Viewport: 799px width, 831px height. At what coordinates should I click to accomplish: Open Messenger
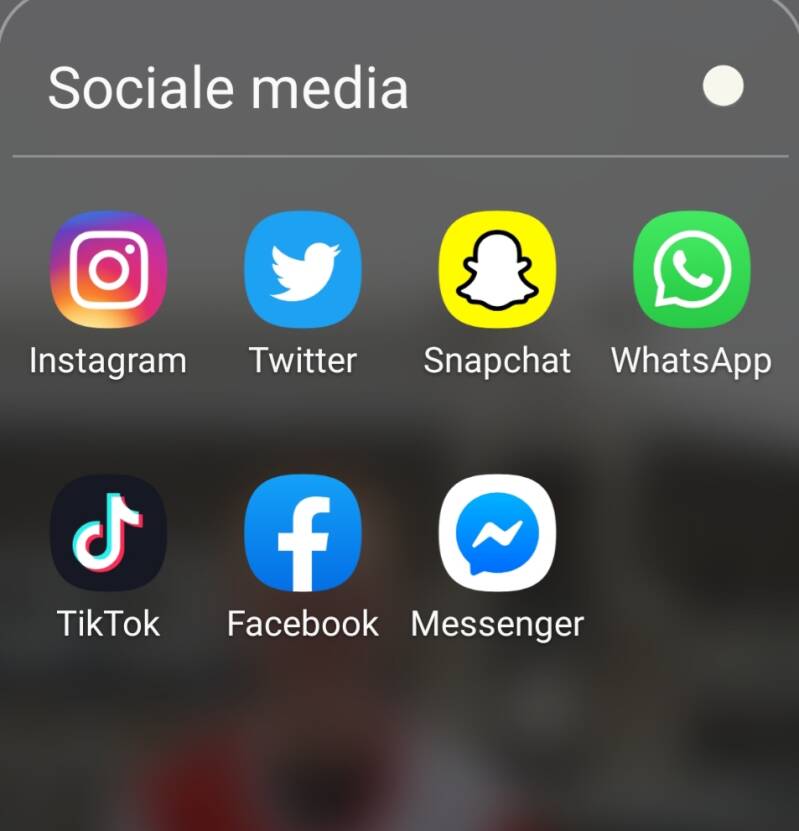pyautogui.click(x=497, y=533)
